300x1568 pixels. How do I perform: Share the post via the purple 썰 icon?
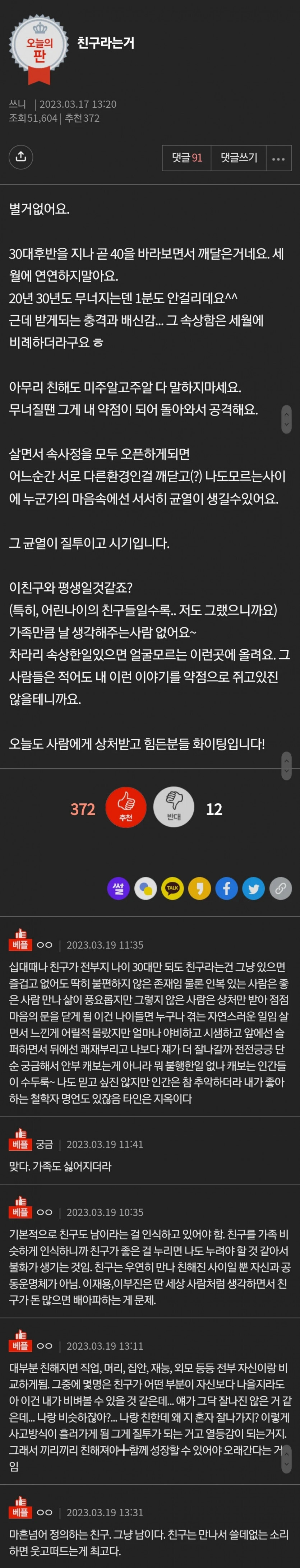point(118,889)
